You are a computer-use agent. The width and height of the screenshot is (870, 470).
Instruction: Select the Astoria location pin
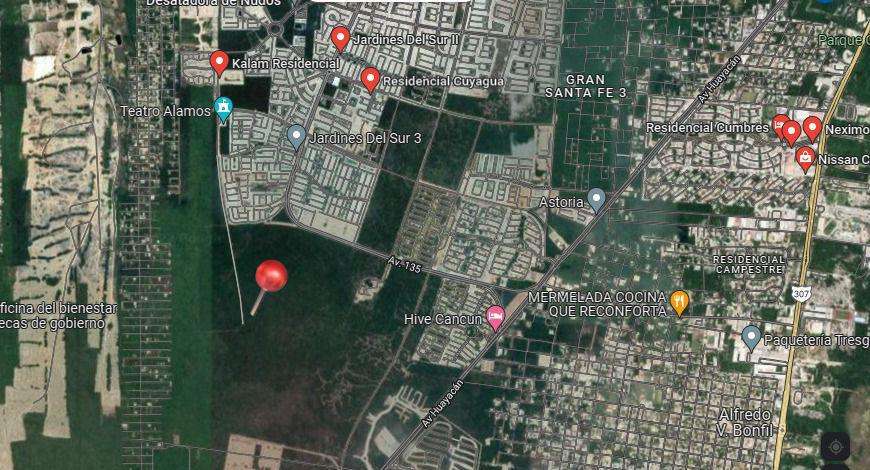click(x=597, y=201)
